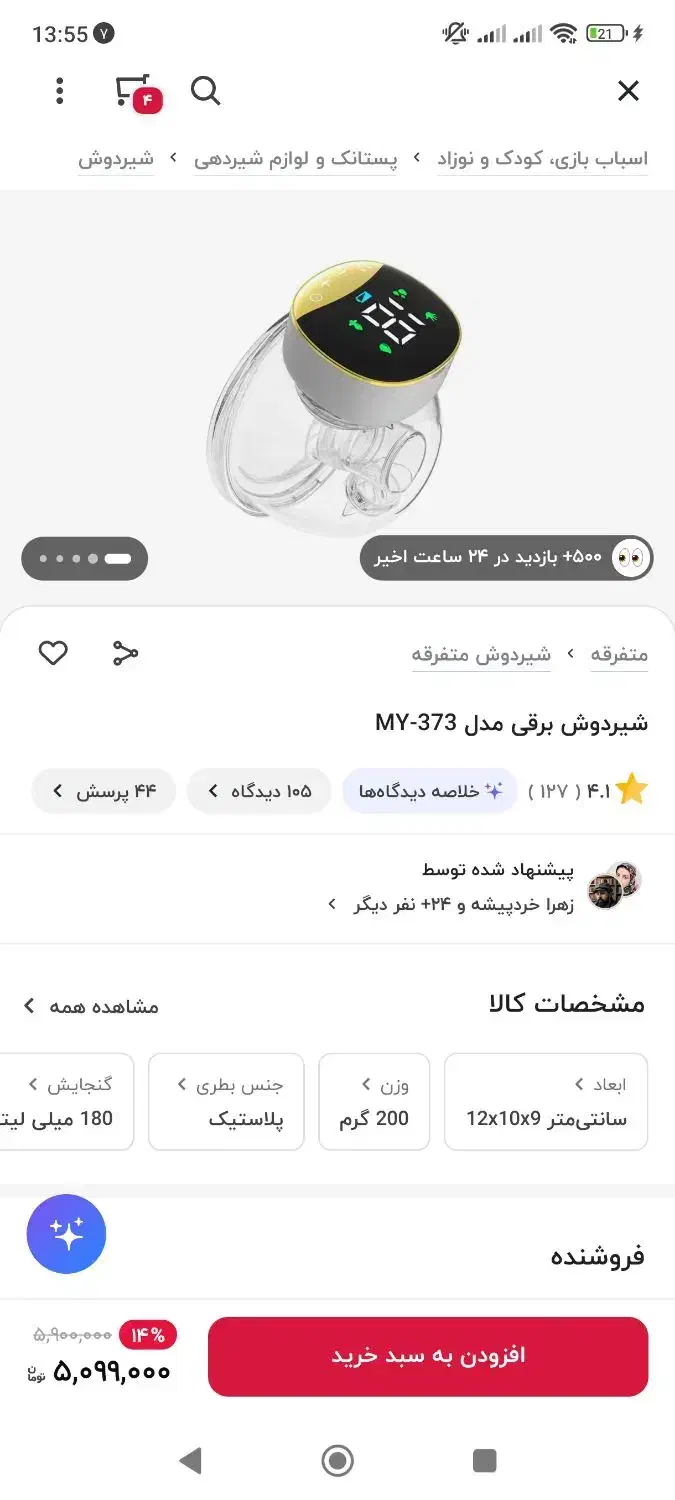Tap مشاهده همه for product specifications

click(x=92, y=1006)
